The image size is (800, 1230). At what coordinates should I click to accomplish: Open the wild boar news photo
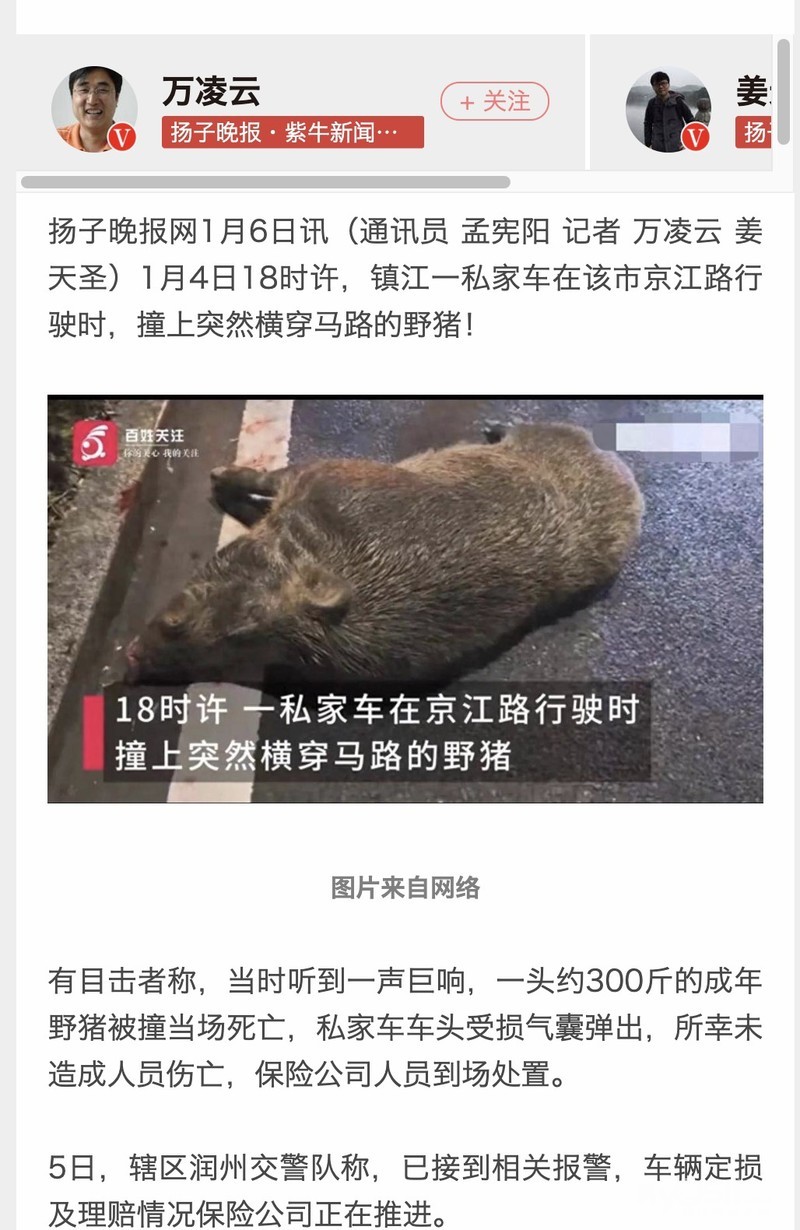point(405,599)
